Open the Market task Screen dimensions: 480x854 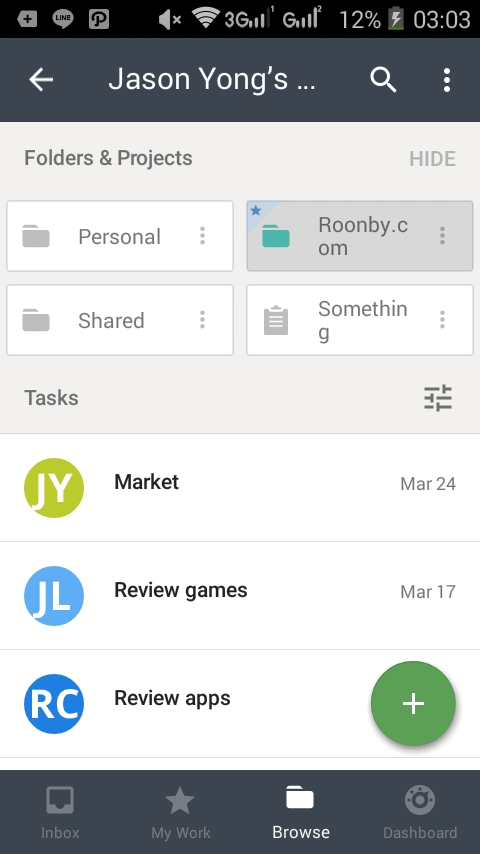click(240, 487)
